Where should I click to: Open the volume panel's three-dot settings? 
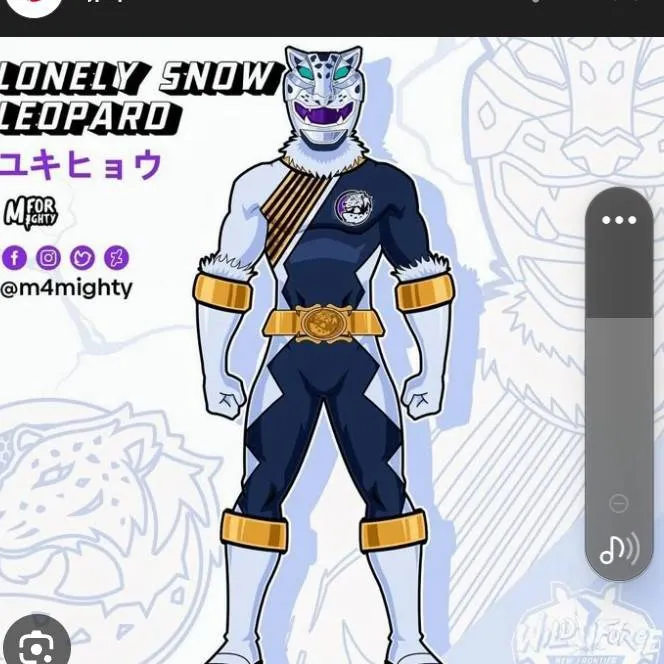(x=618, y=220)
